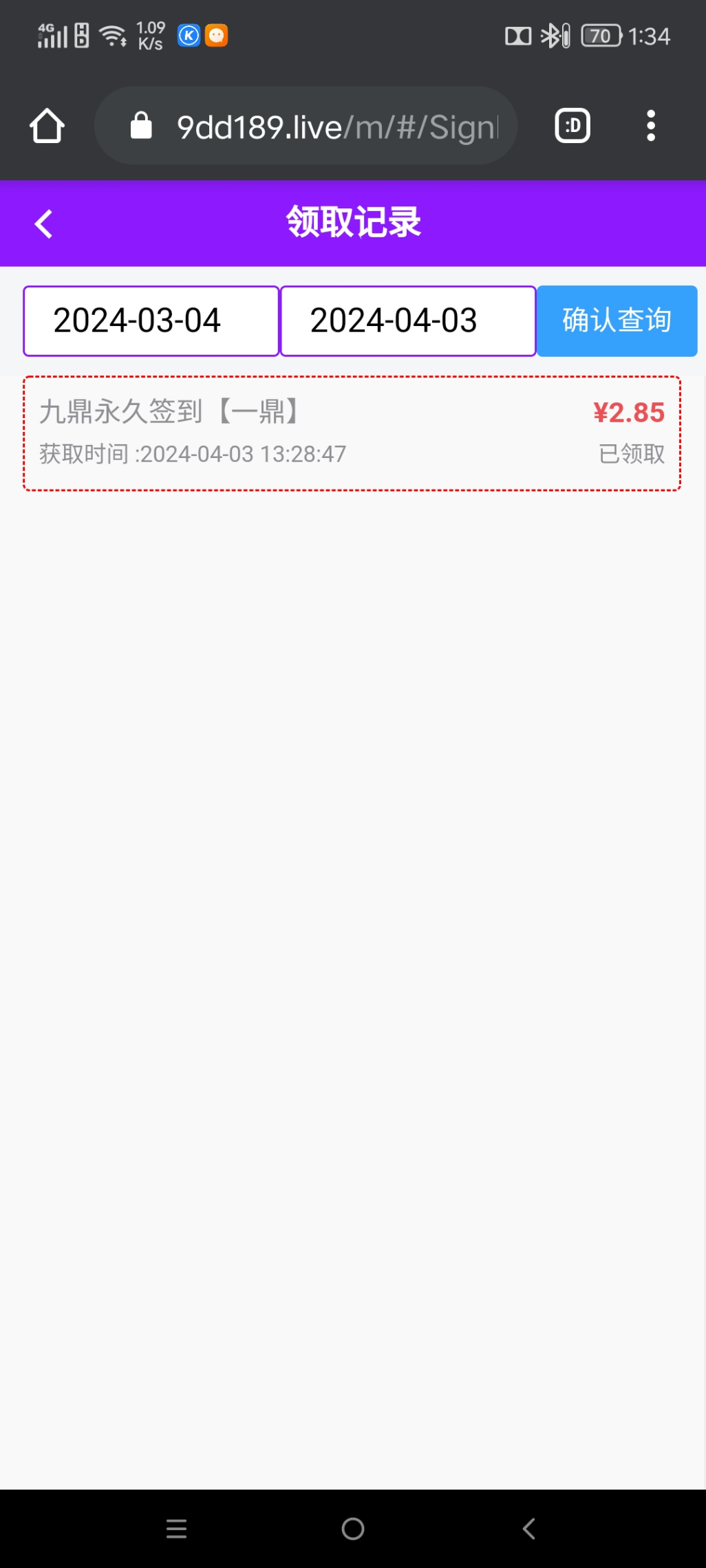Open the browser three-dot menu
The height and width of the screenshot is (1568, 706).
(x=650, y=126)
